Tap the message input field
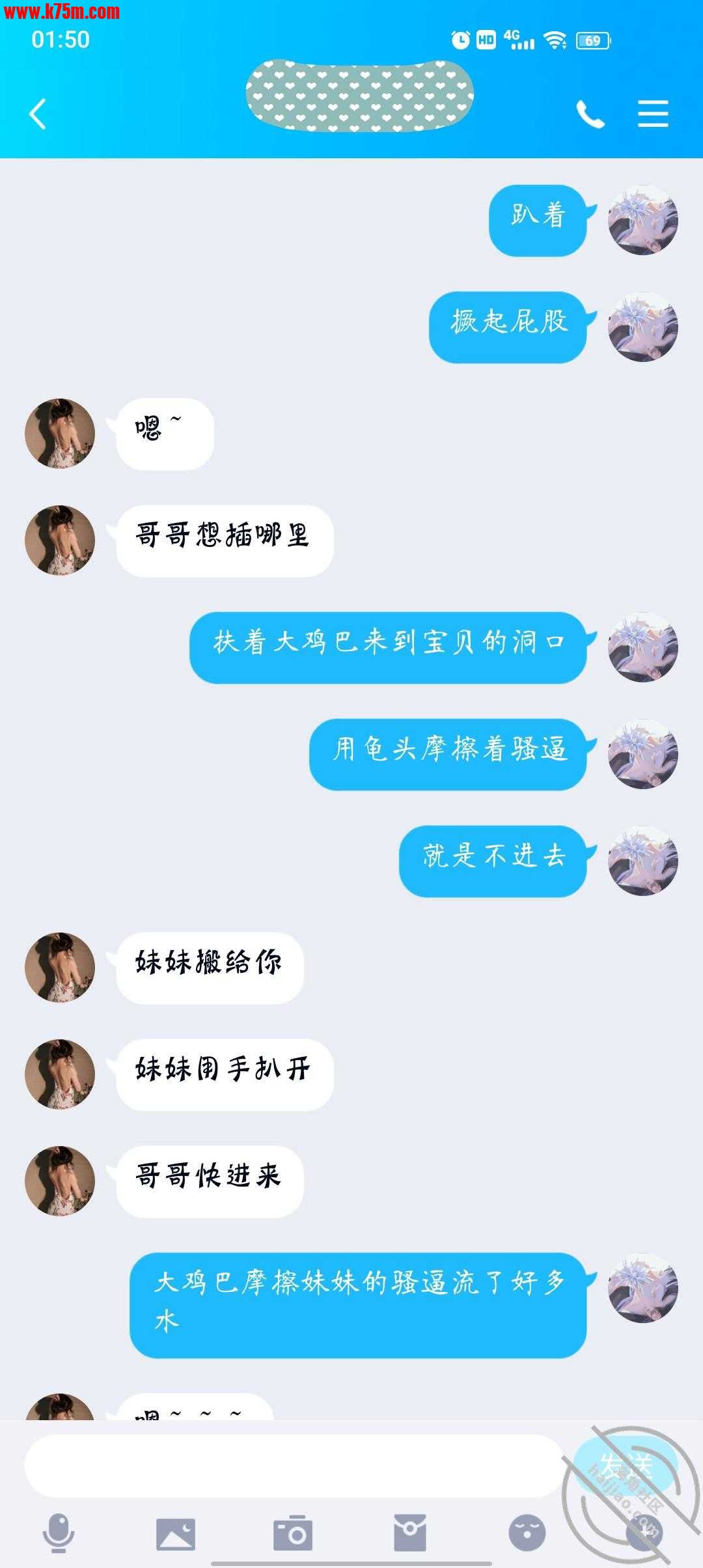This screenshot has width=703, height=1568. pos(293,1465)
